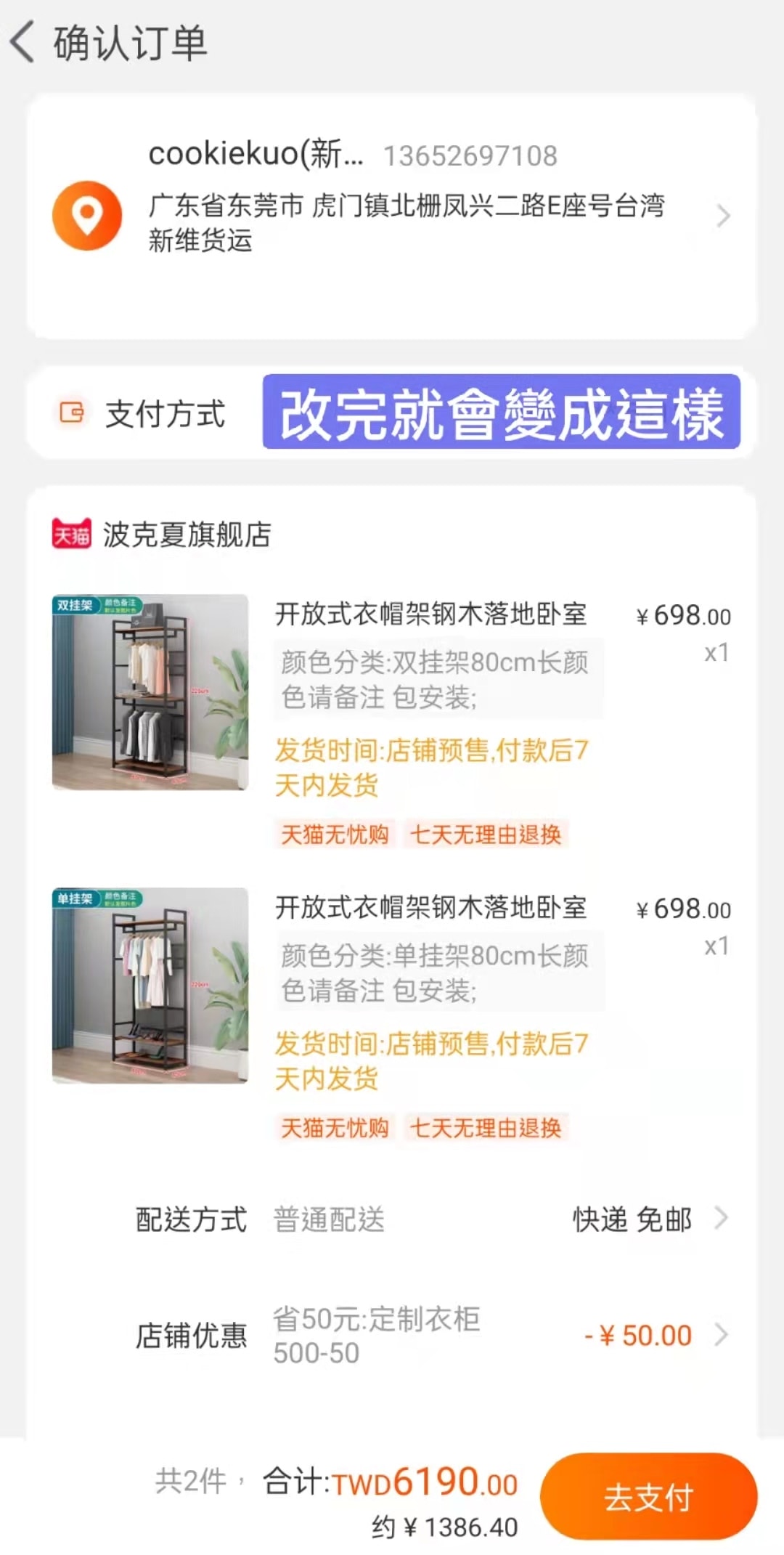Tap 去支付 to pay for the order

click(648, 1496)
